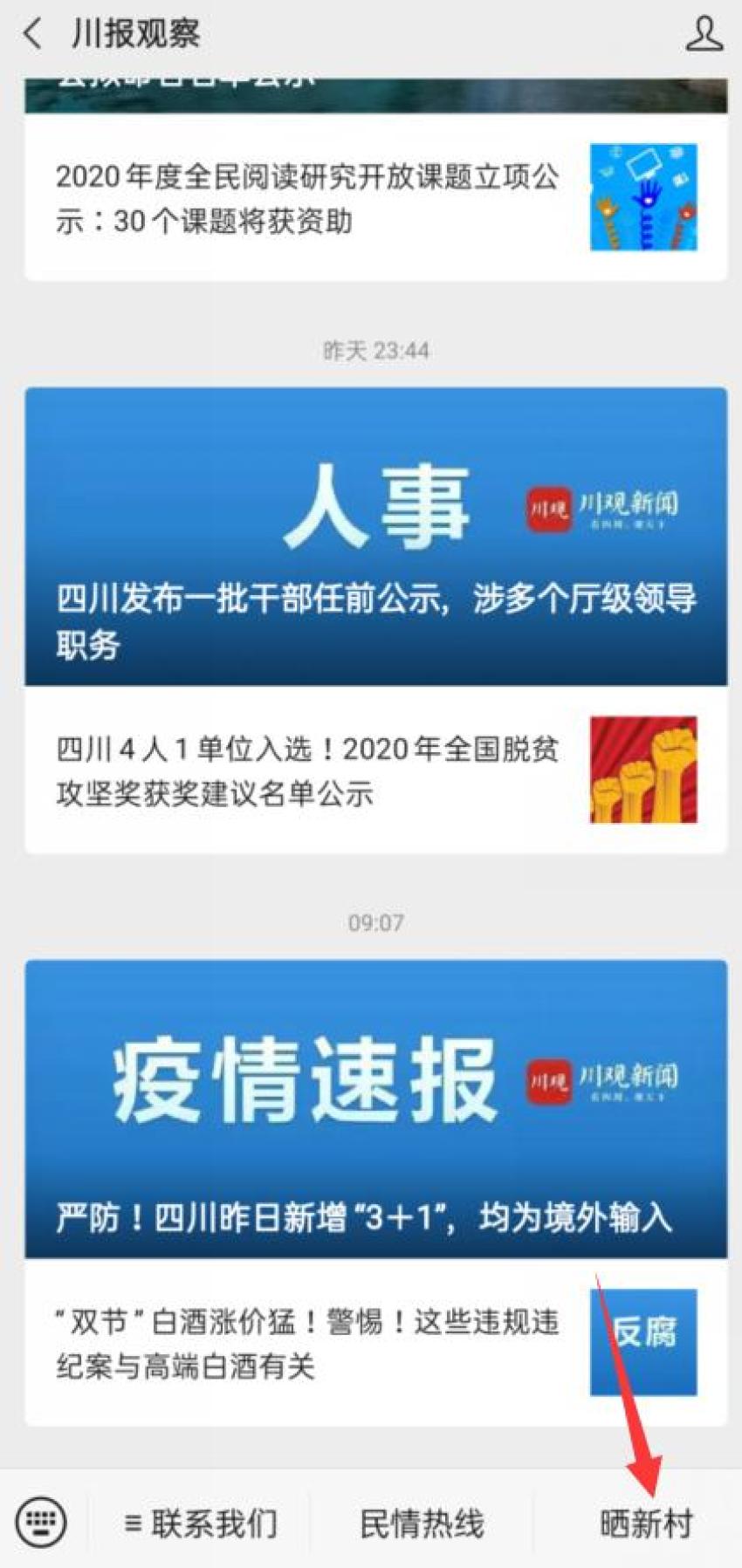
Task: Expand the 联系我们 menu
Action: coord(201,1523)
